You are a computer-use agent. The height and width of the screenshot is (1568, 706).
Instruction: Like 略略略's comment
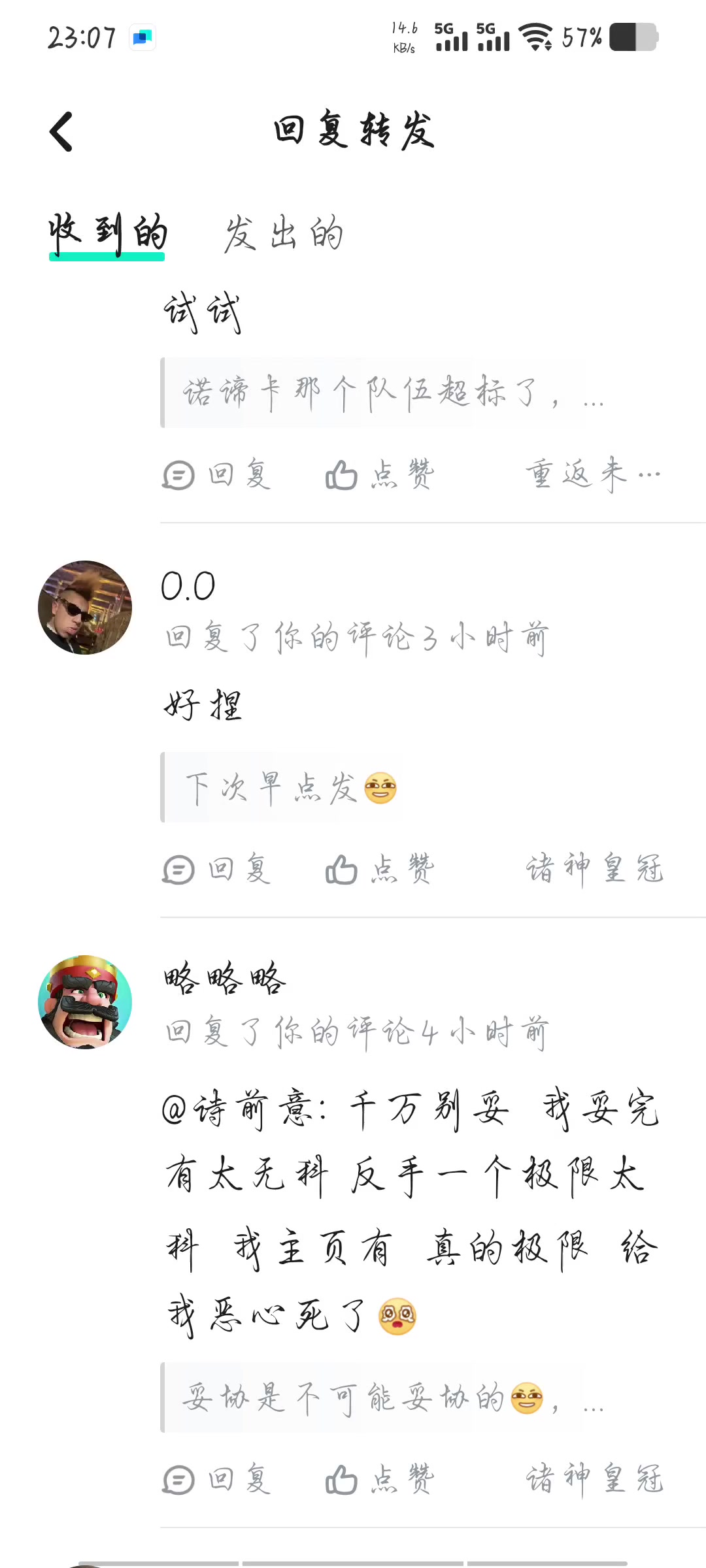click(380, 1480)
